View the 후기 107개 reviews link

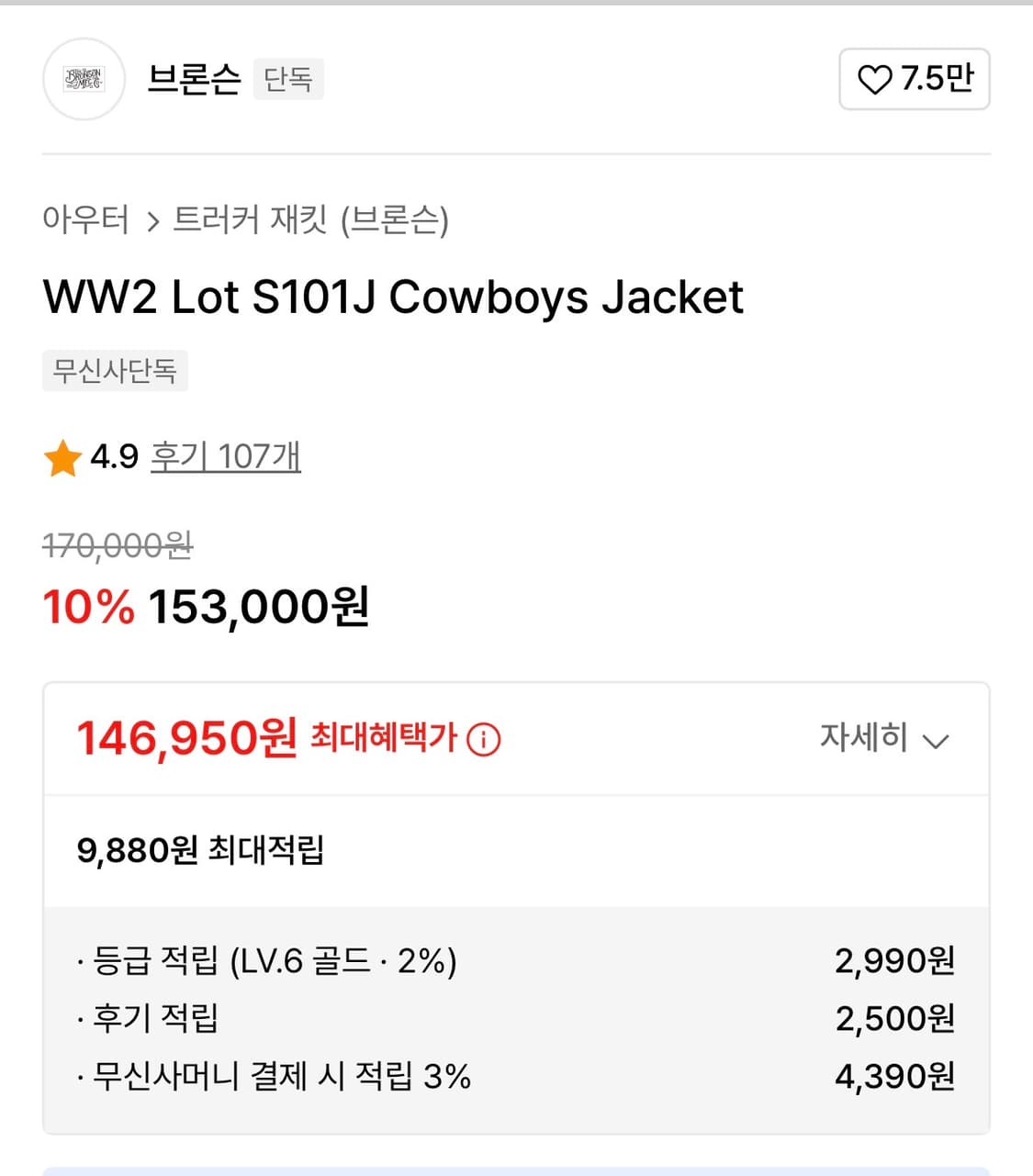[x=227, y=456]
